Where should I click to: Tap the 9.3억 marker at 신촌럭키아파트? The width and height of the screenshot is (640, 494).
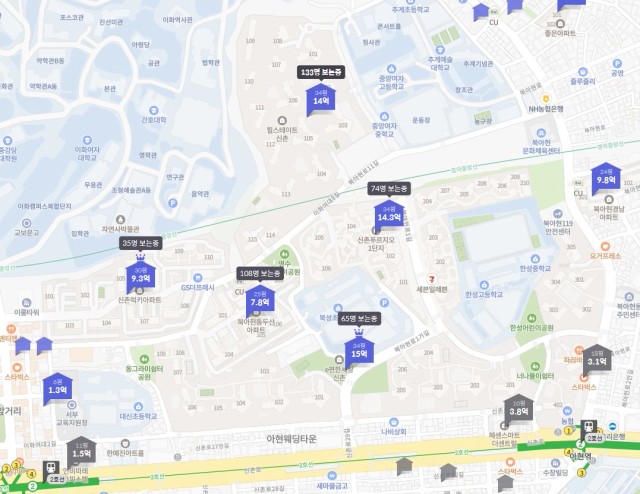pyautogui.click(x=140, y=276)
